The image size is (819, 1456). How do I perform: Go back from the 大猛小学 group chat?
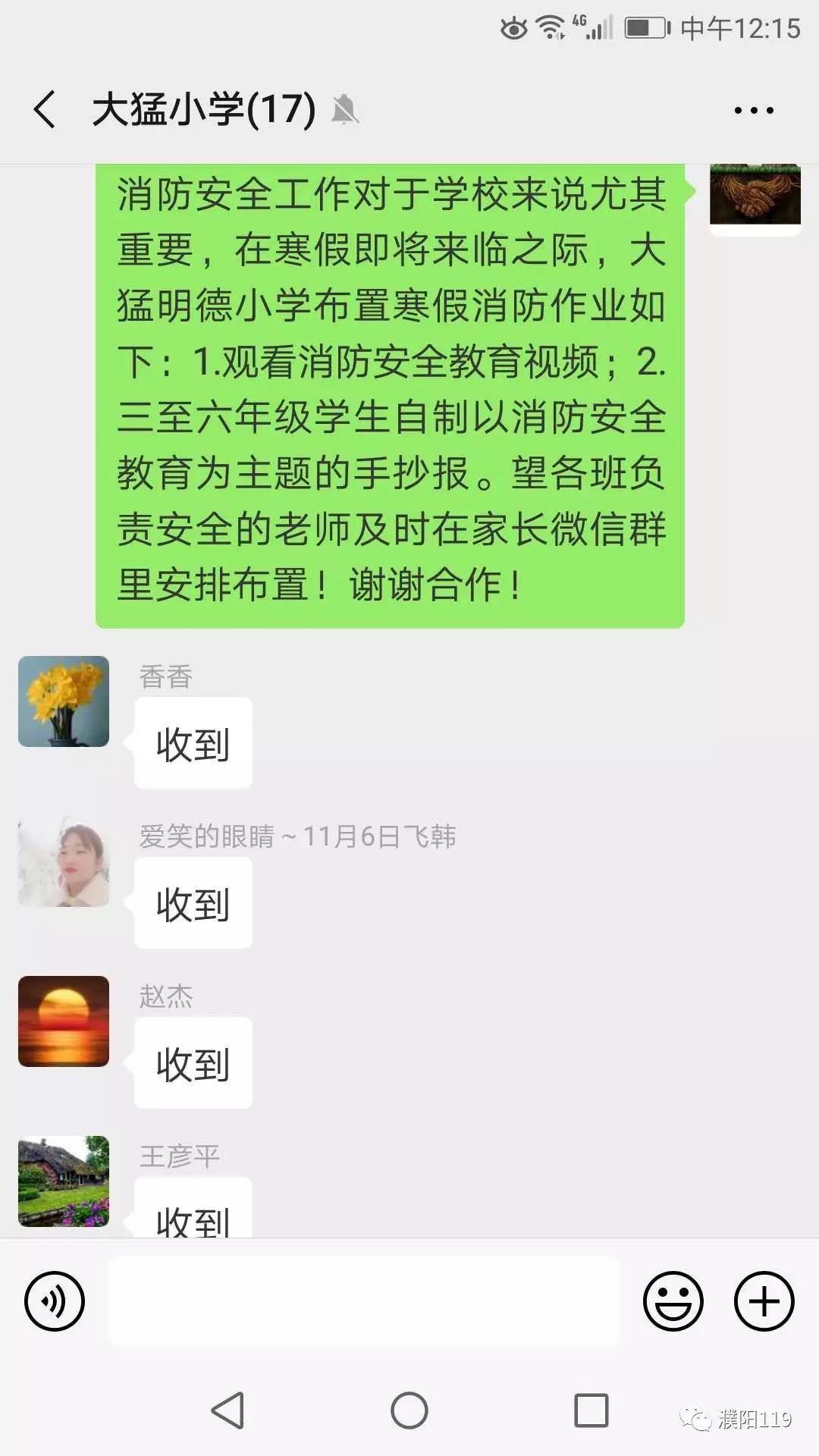tap(45, 109)
